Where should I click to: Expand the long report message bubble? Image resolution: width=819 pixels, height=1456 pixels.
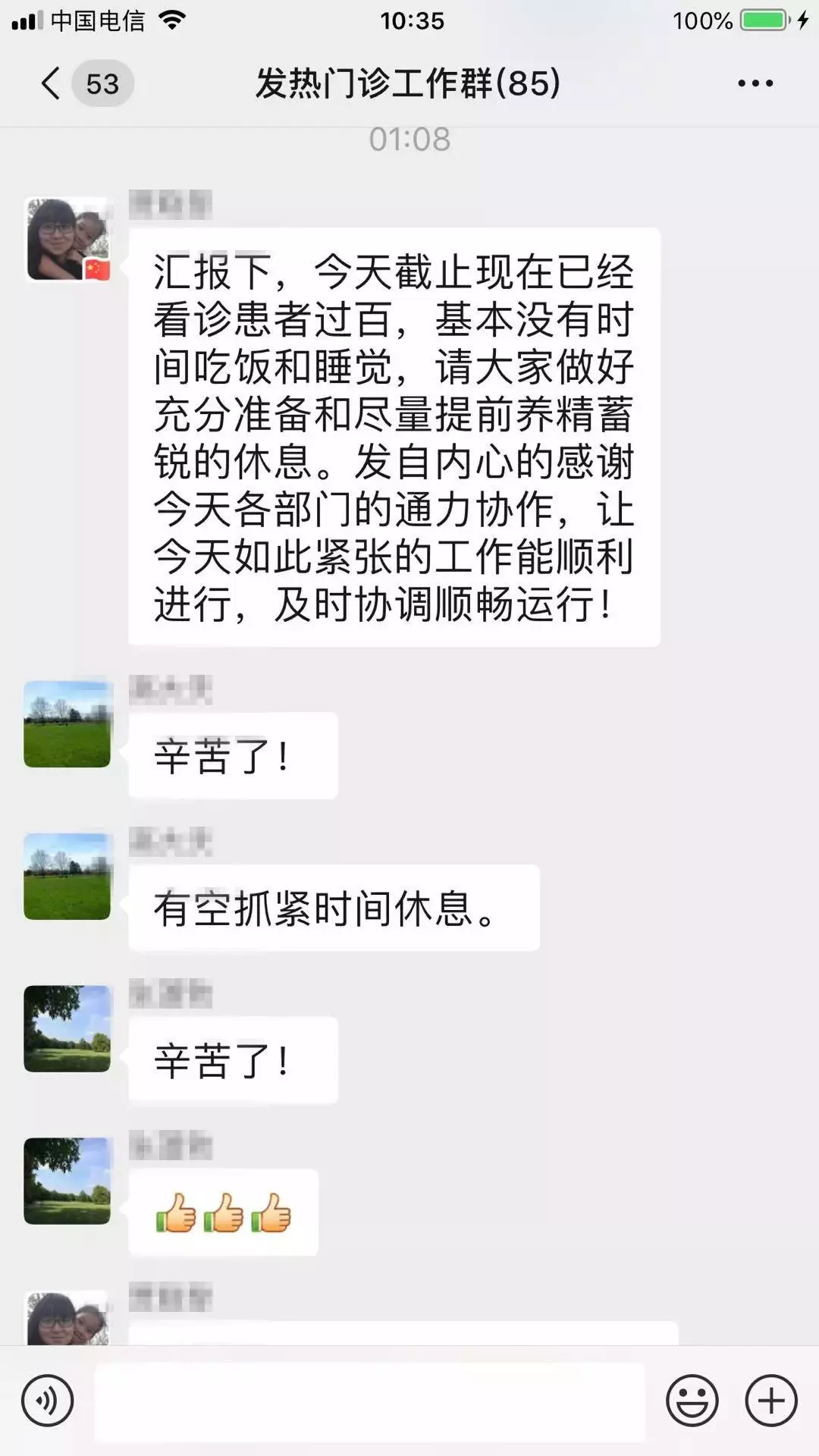pos(394,436)
